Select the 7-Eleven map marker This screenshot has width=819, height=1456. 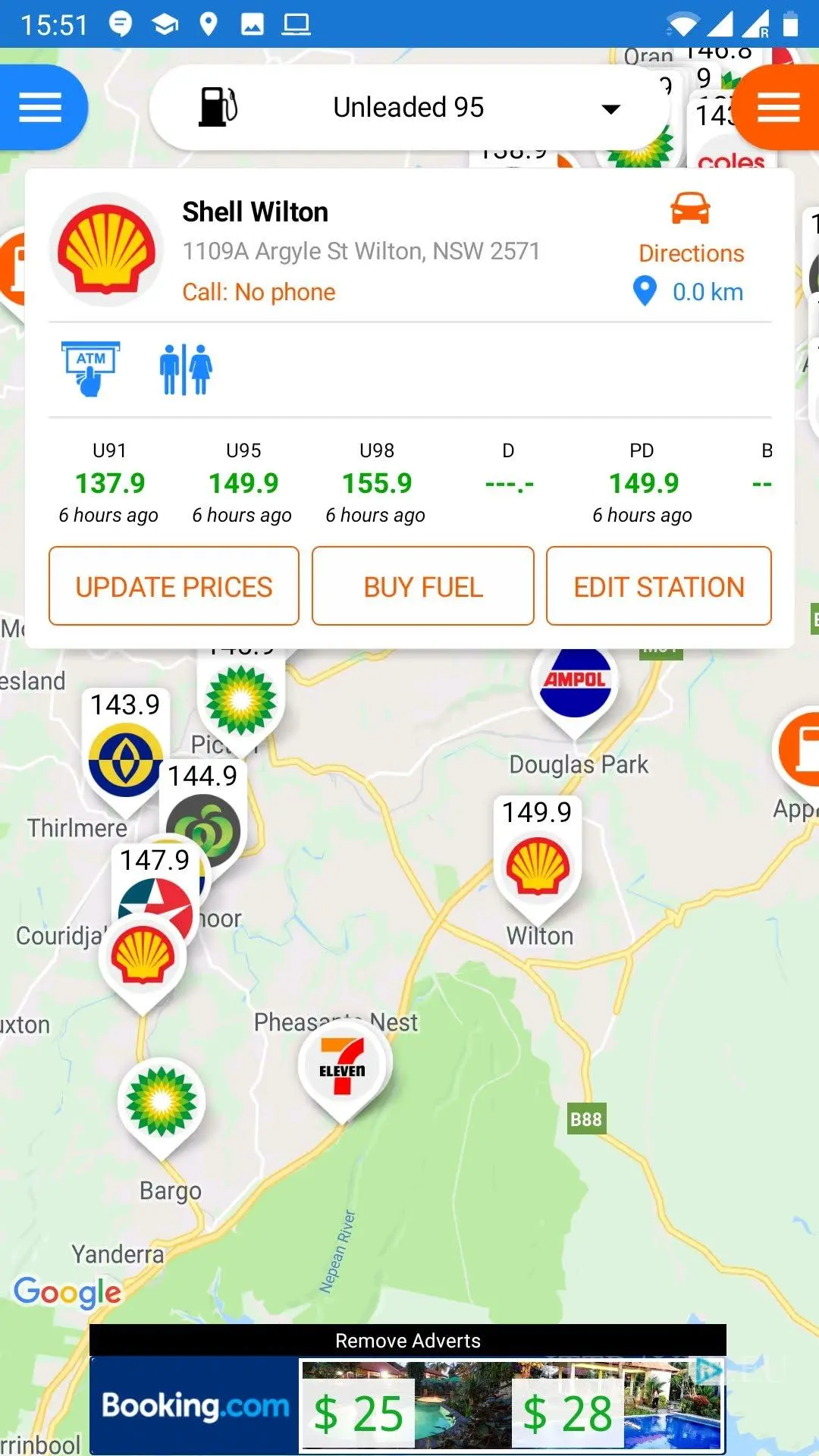(343, 1068)
